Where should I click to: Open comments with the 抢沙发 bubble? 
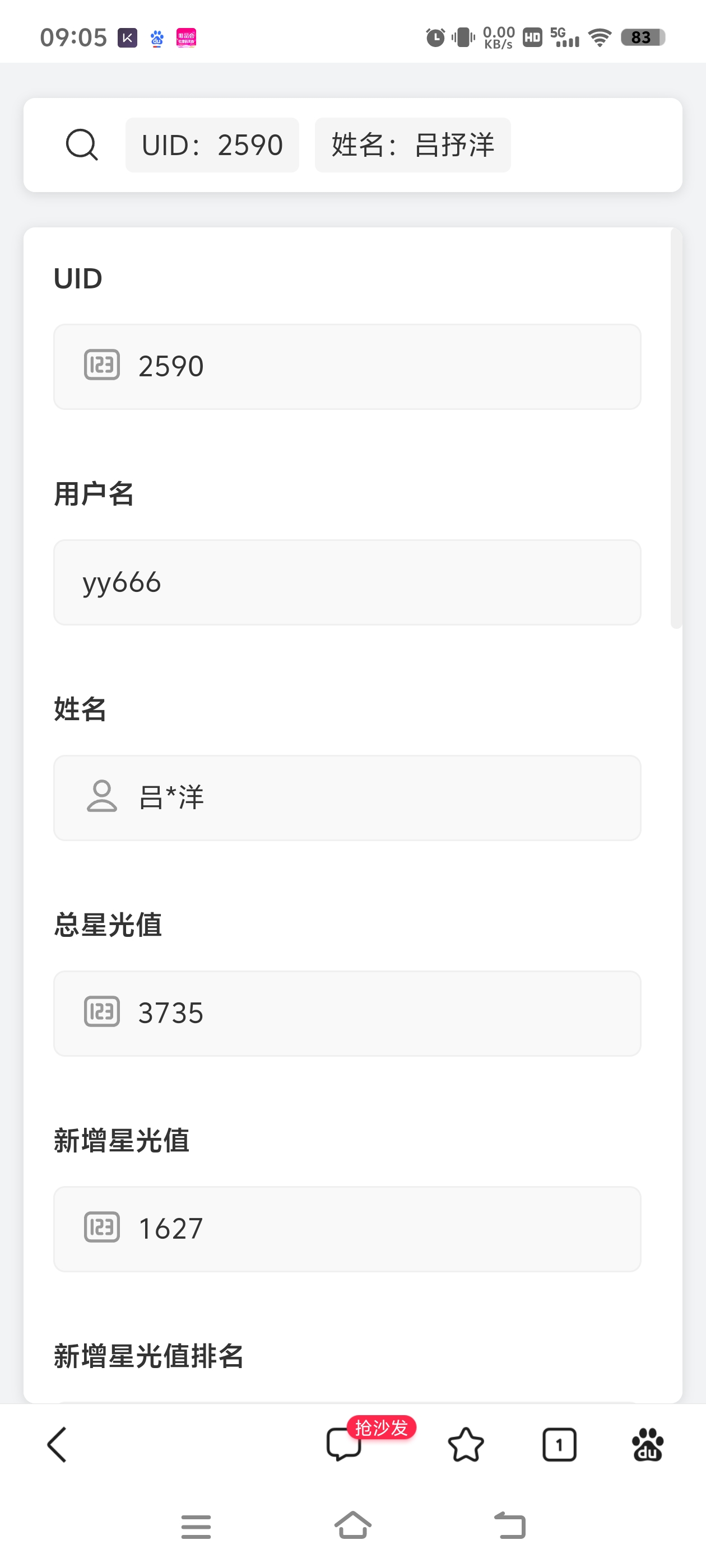coord(345,1444)
